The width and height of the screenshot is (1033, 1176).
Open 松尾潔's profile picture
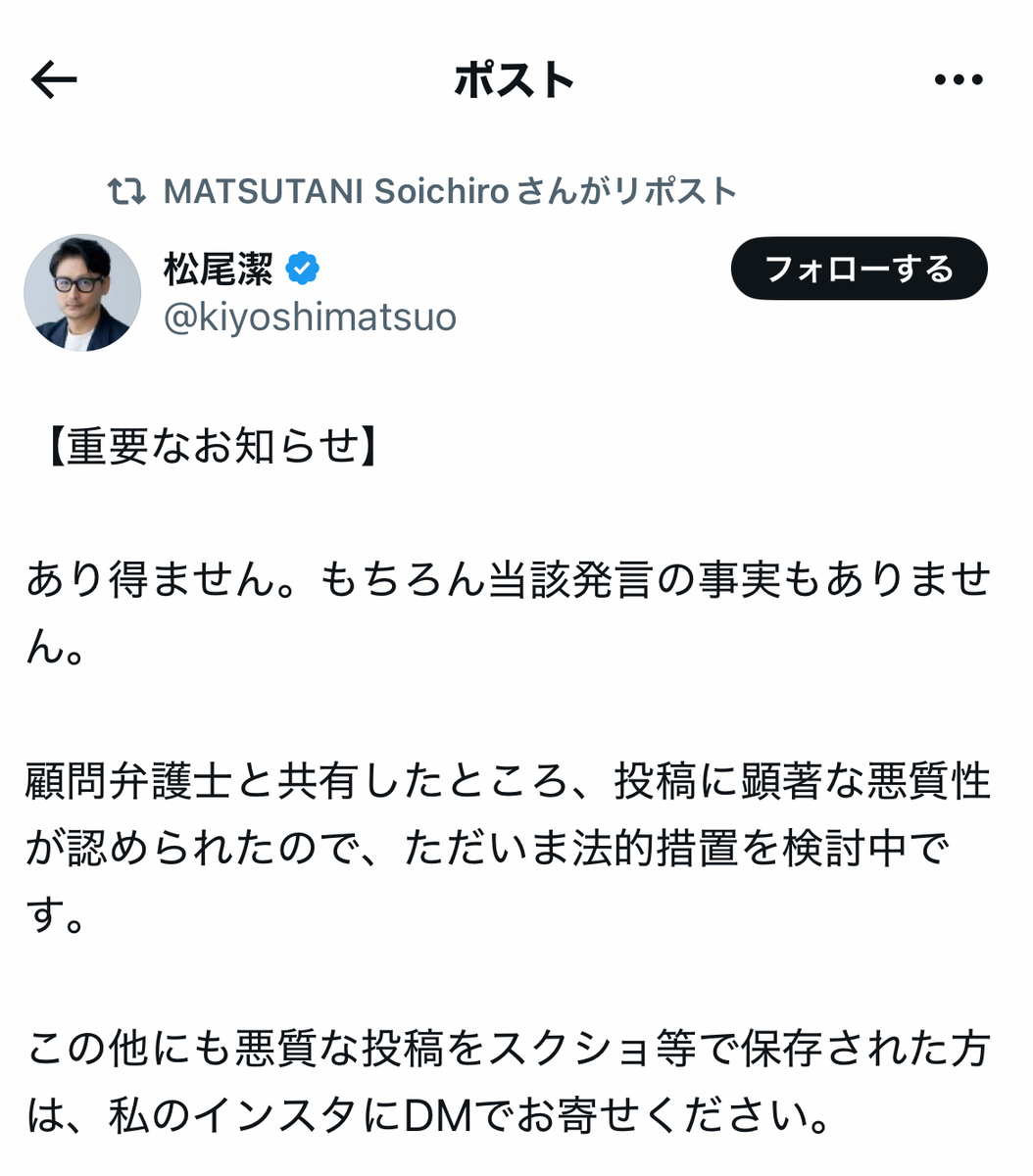(x=82, y=292)
